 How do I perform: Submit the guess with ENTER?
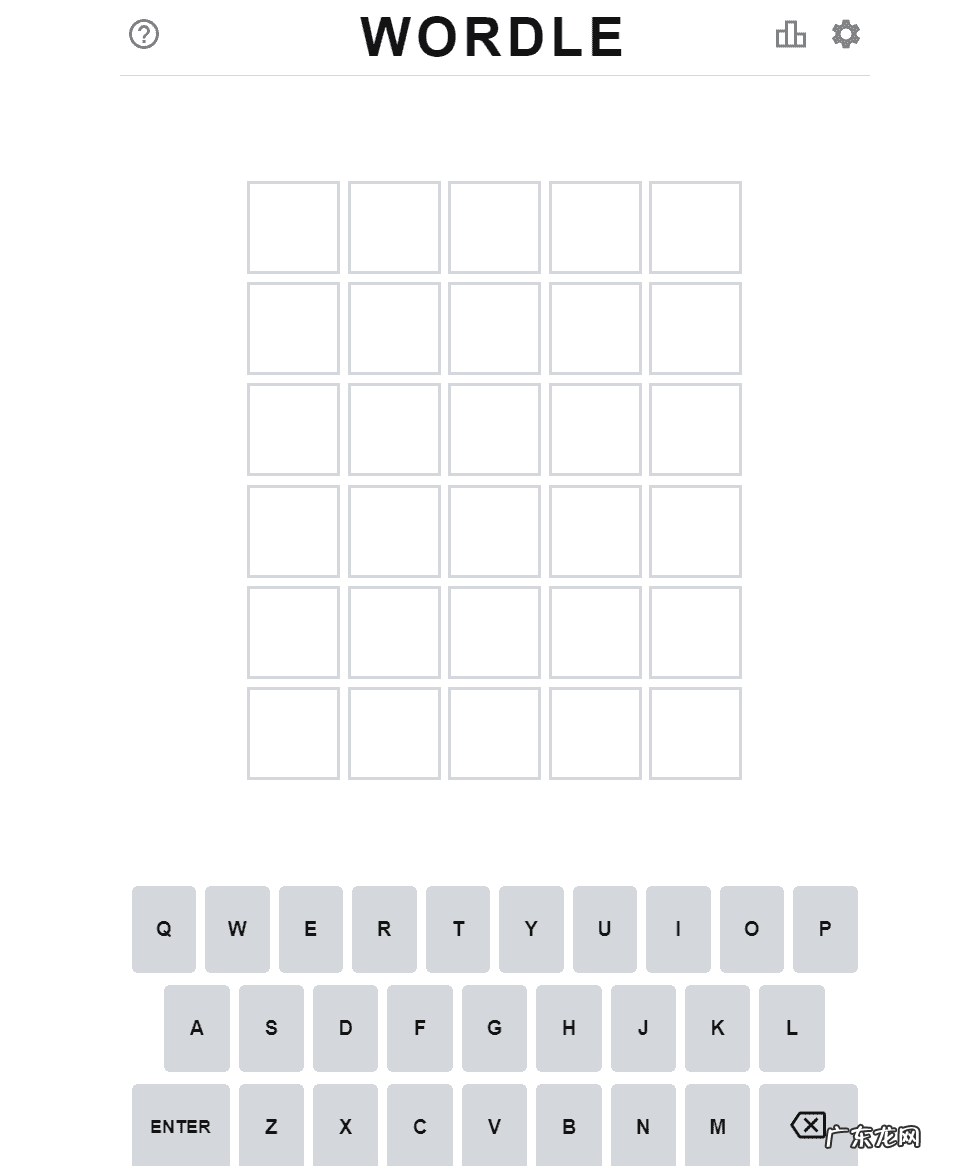tap(181, 1126)
